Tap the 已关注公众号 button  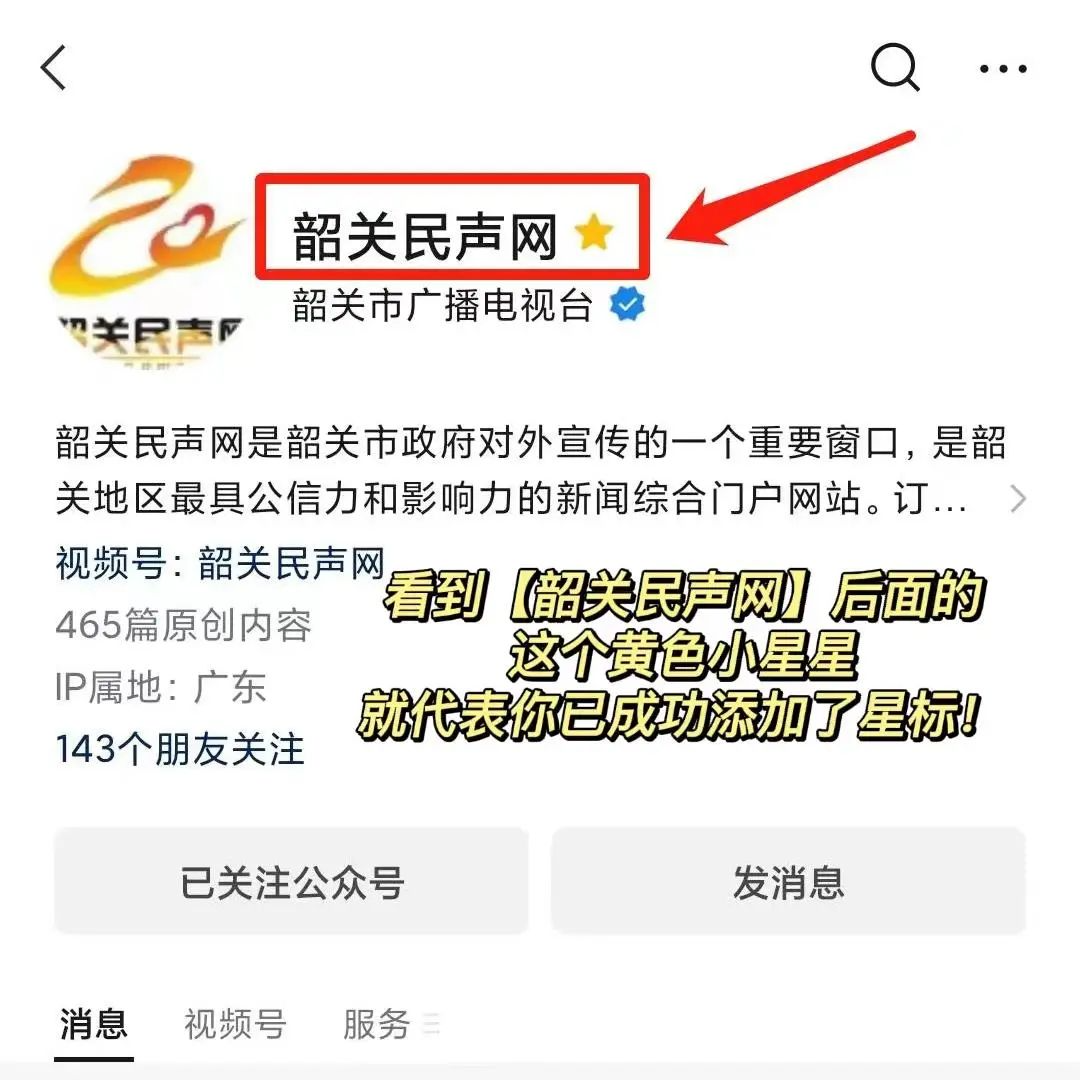291,883
